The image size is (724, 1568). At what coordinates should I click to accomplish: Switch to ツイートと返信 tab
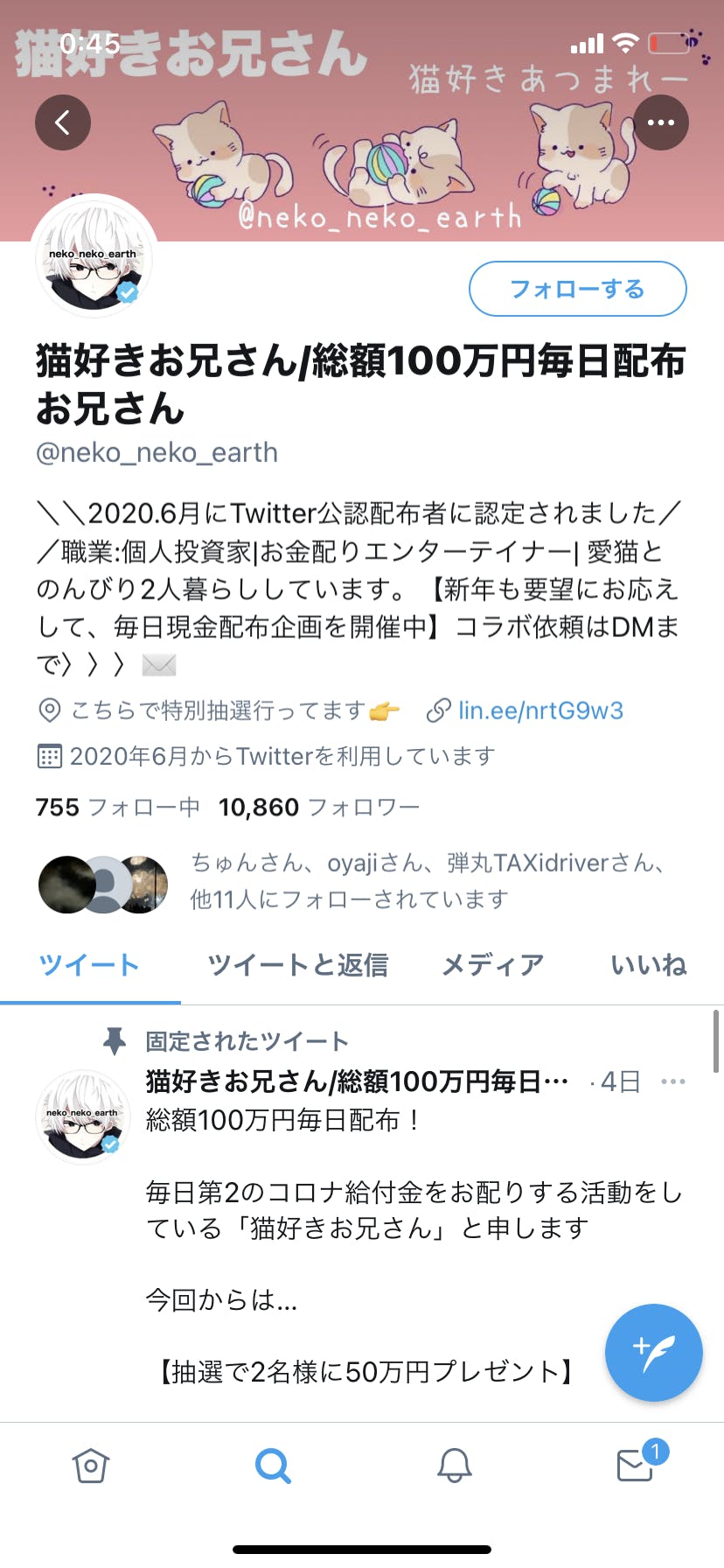pyautogui.click(x=297, y=965)
